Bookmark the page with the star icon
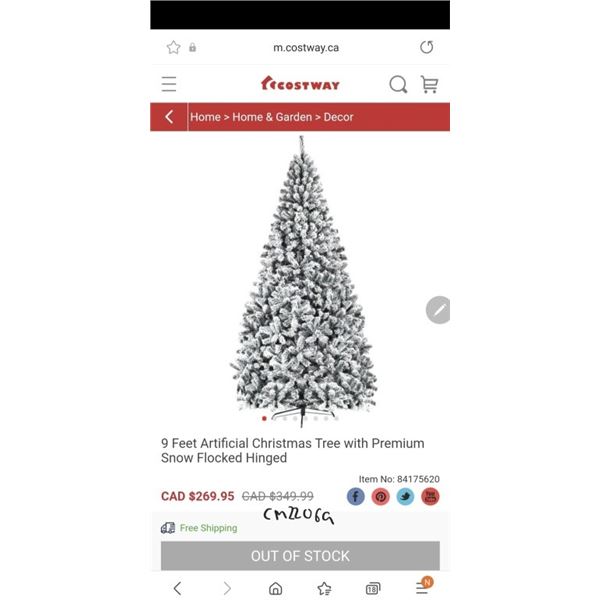The height and width of the screenshot is (600, 600). pos(173,47)
